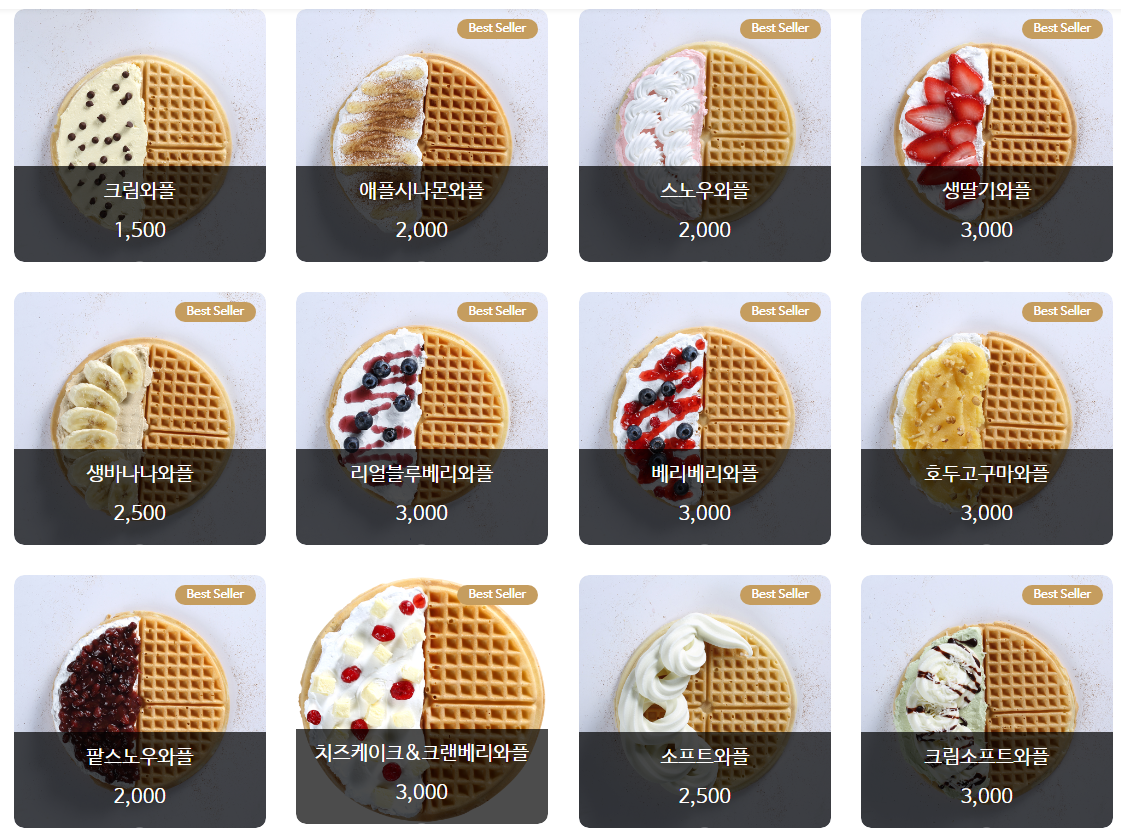Open the 크림와플 menu card
This screenshot has width=1121, height=836.
click(x=140, y=135)
